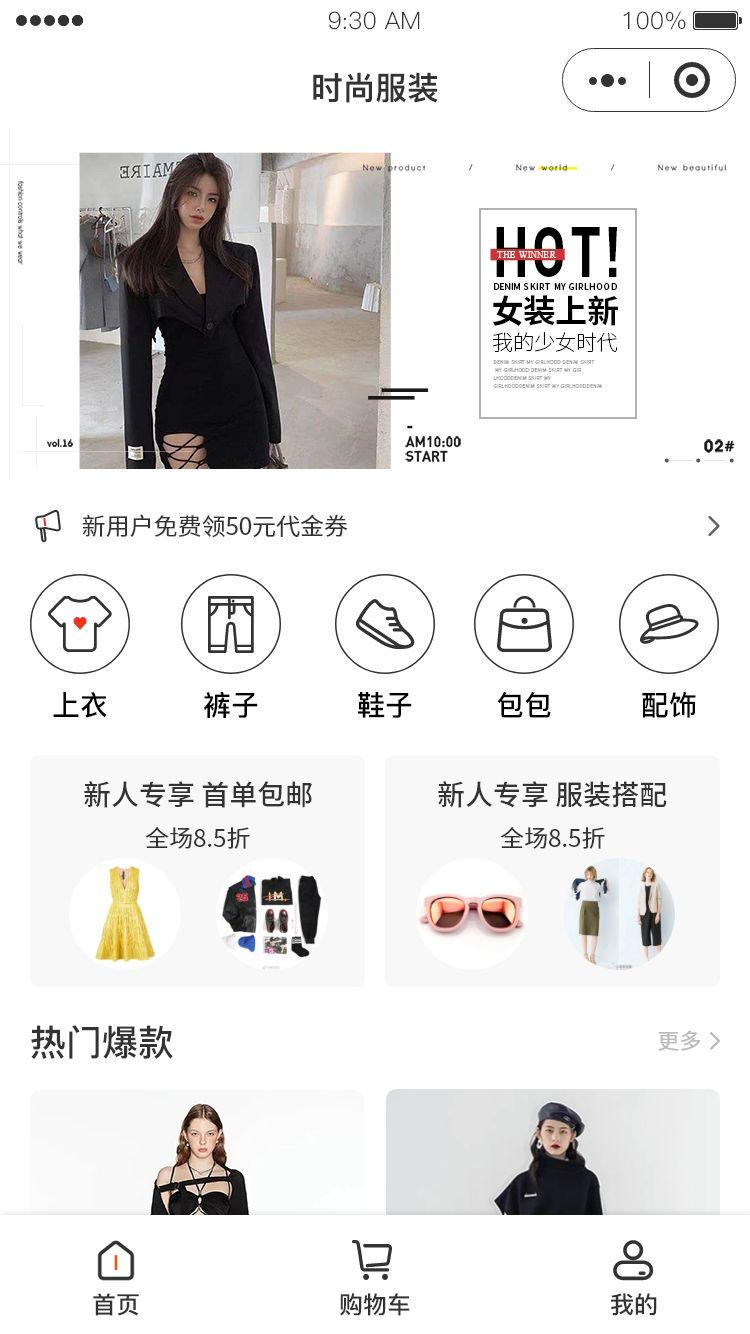Viewport: 750px width, 1334px height.
Task: Switch to the 首页 tab
Action: pyautogui.click(x=116, y=1278)
